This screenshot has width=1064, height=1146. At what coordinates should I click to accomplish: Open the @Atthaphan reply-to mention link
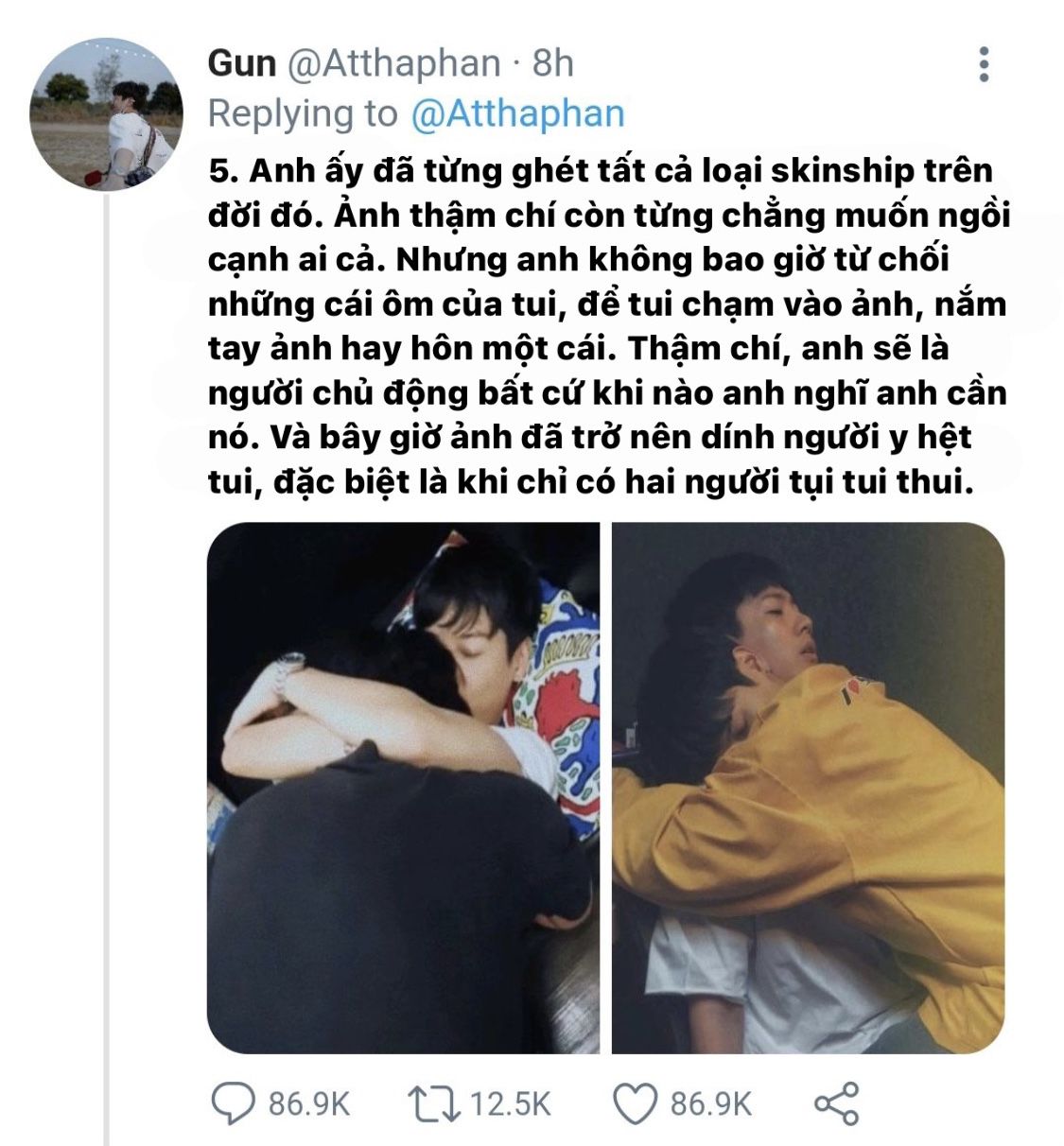[517, 113]
